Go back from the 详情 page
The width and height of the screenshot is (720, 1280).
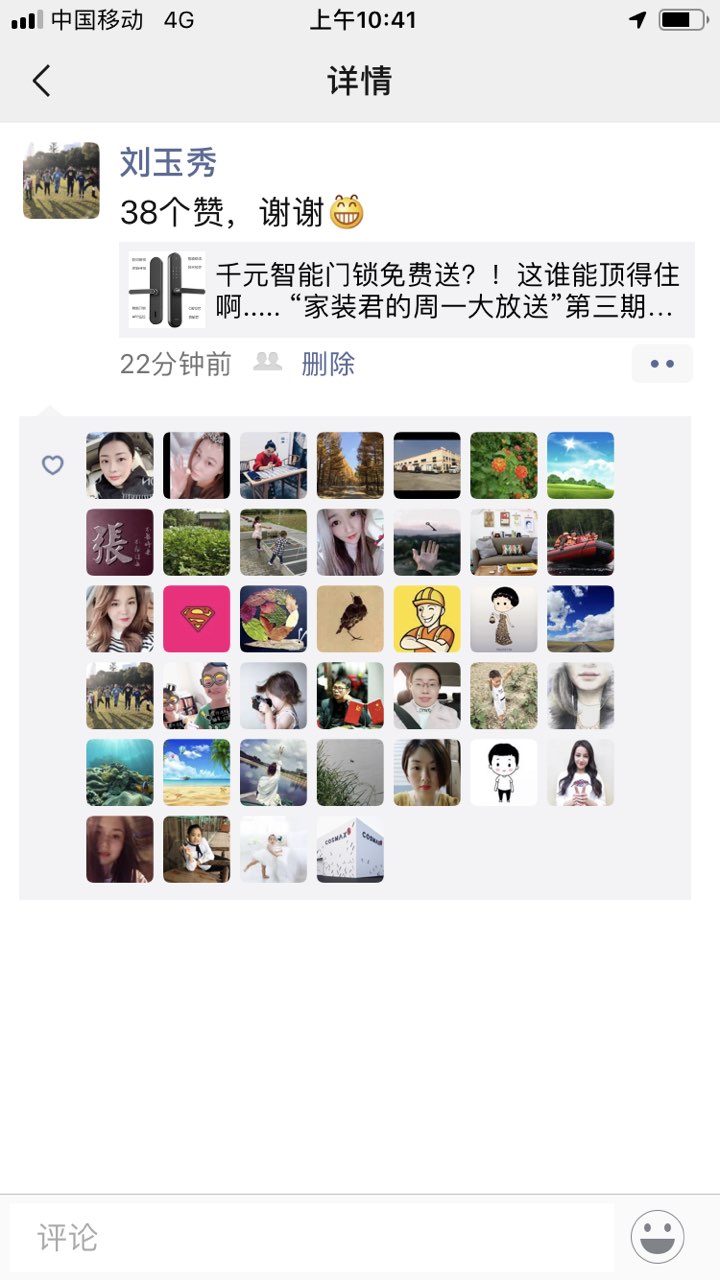(41, 80)
